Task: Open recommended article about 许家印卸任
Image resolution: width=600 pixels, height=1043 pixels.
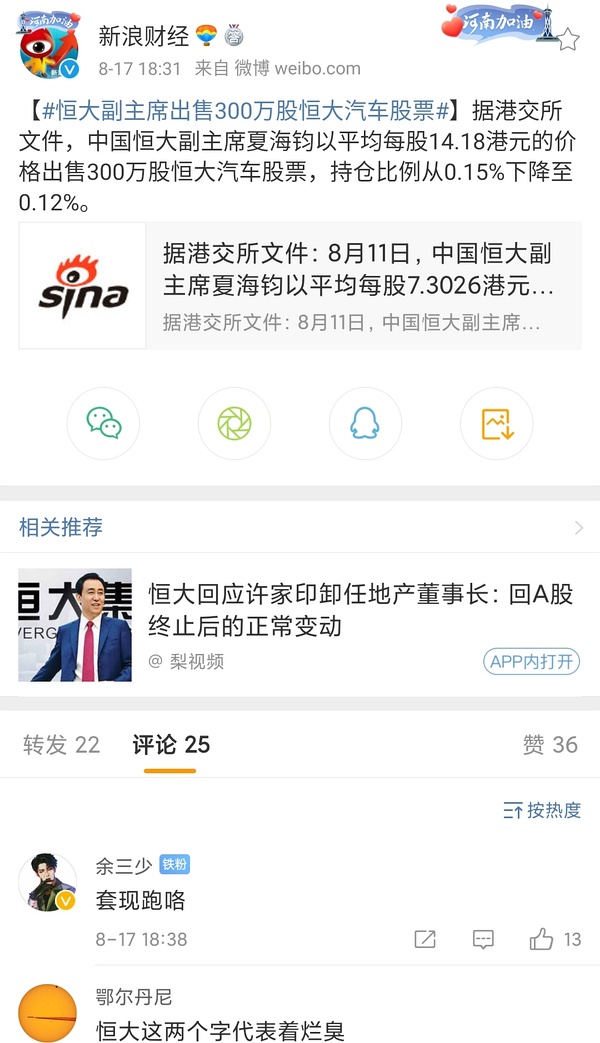Action: [360, 610]
